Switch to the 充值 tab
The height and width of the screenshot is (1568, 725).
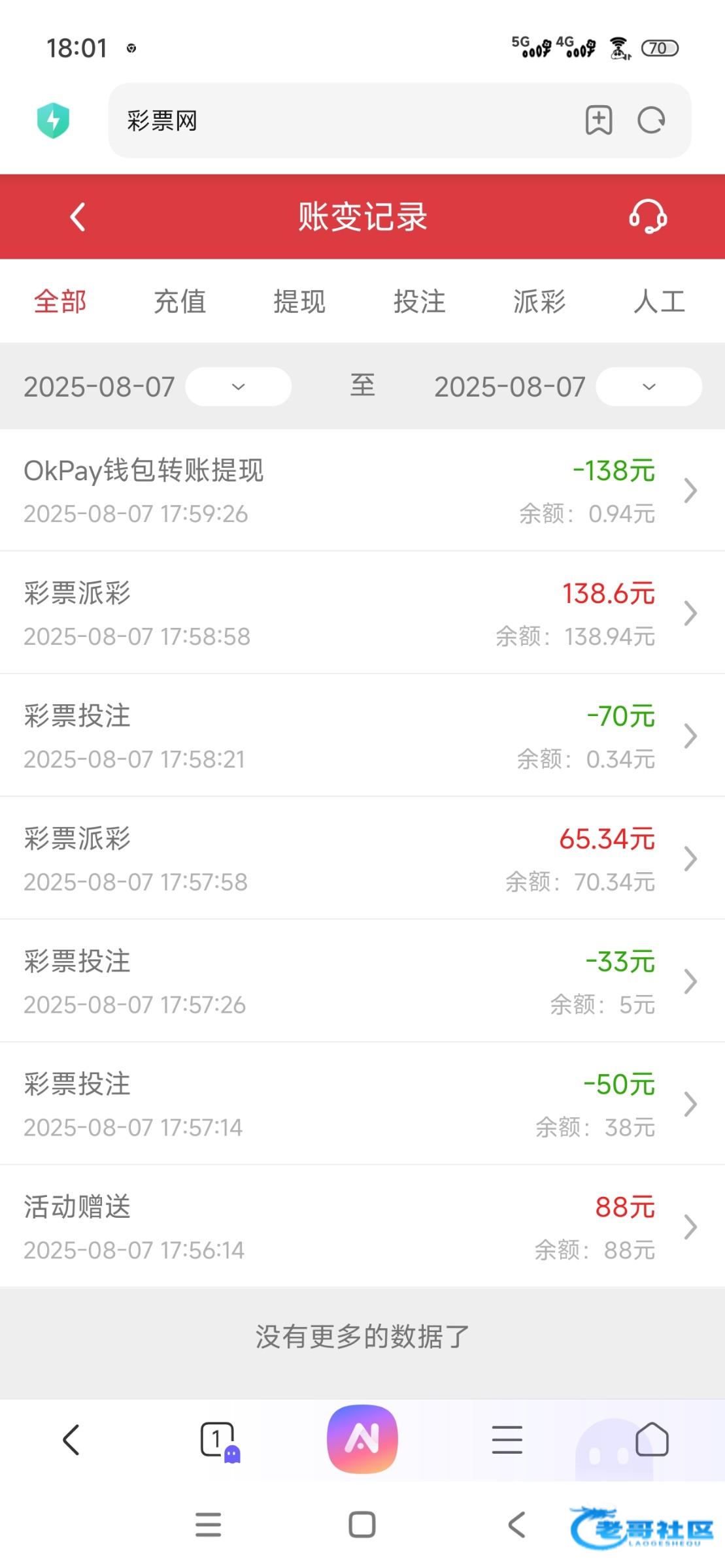coord(180,302)
